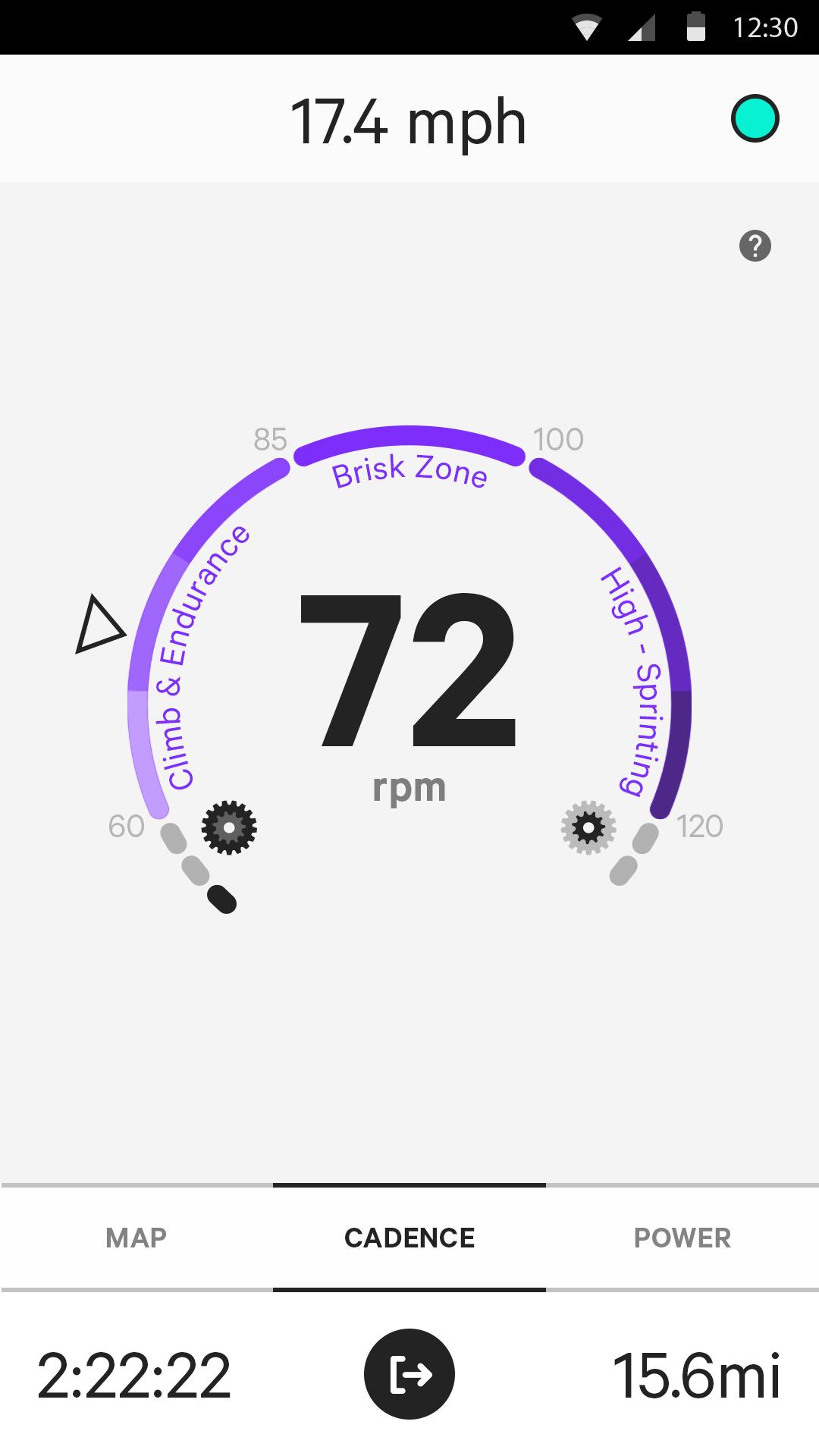The width and height of the screenshot is (819, 1456).
Task: Tap the help question mark icon
Action: pos(755,244)
